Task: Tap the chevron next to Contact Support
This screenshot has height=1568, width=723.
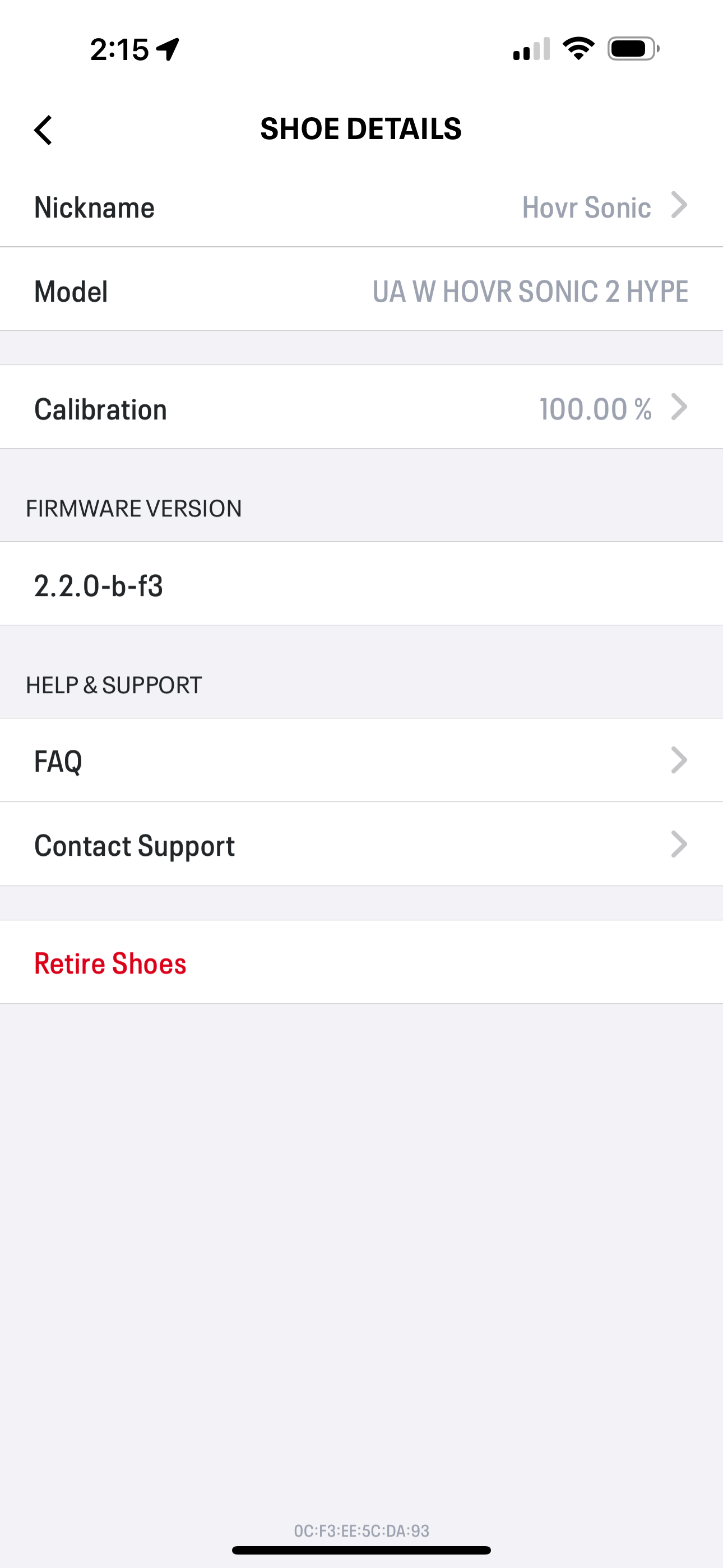Action: pos(680,844)
